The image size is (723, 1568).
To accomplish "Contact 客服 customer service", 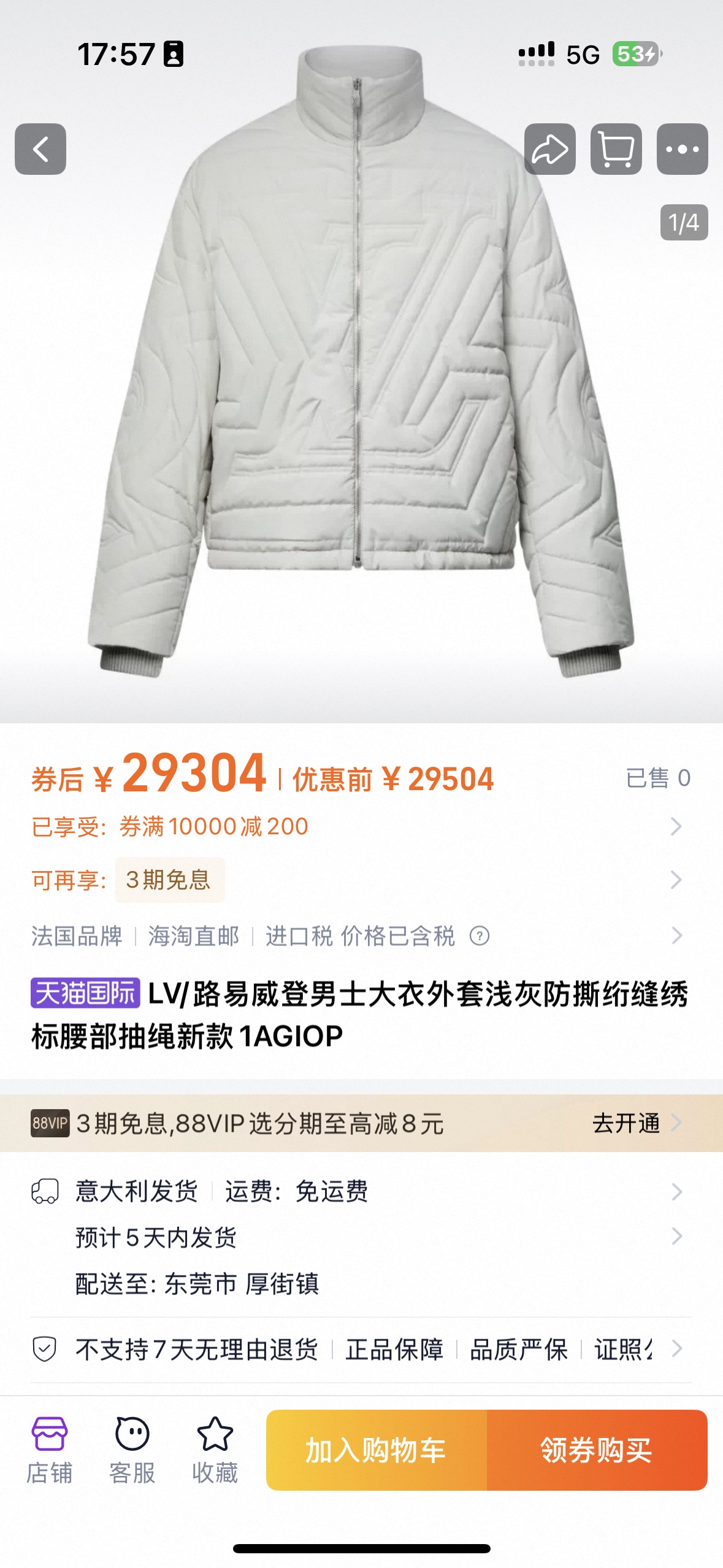I will coord(132,1449).
